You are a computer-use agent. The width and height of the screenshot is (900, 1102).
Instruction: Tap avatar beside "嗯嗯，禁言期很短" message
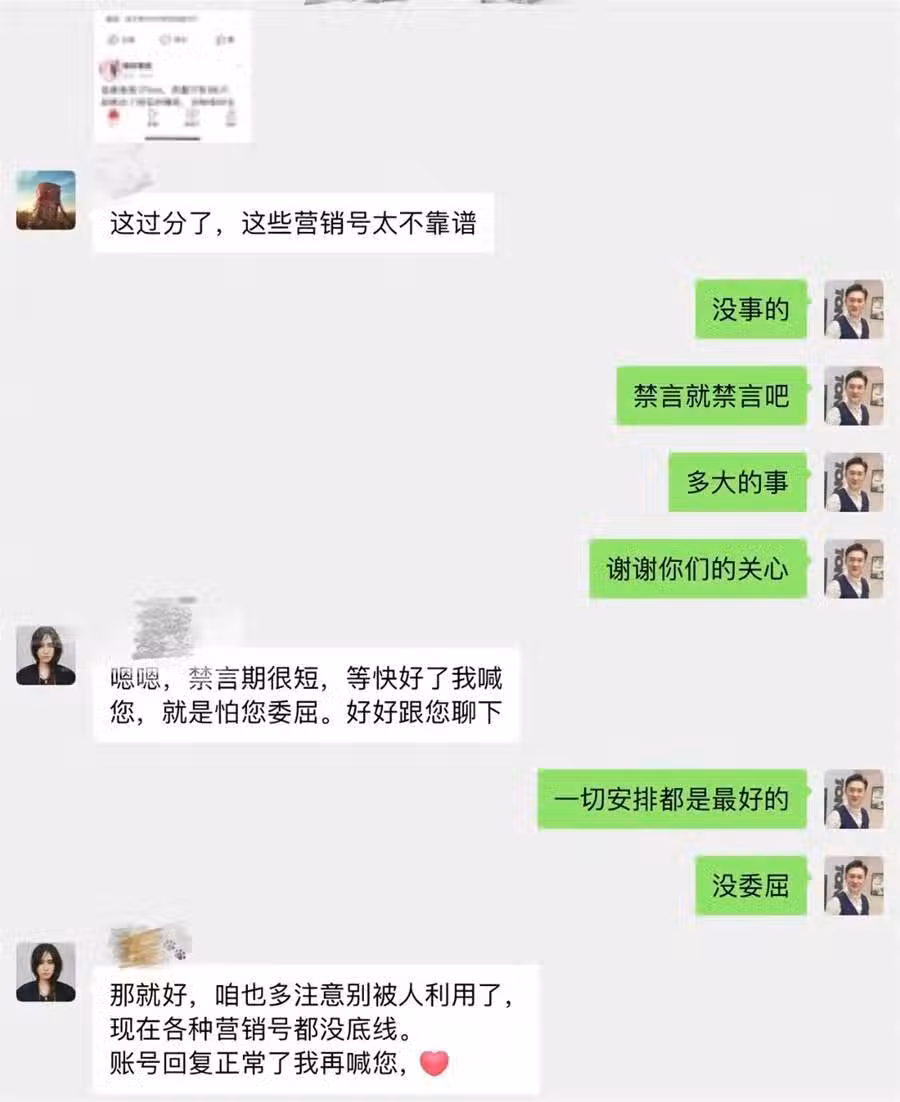[45, 656]
